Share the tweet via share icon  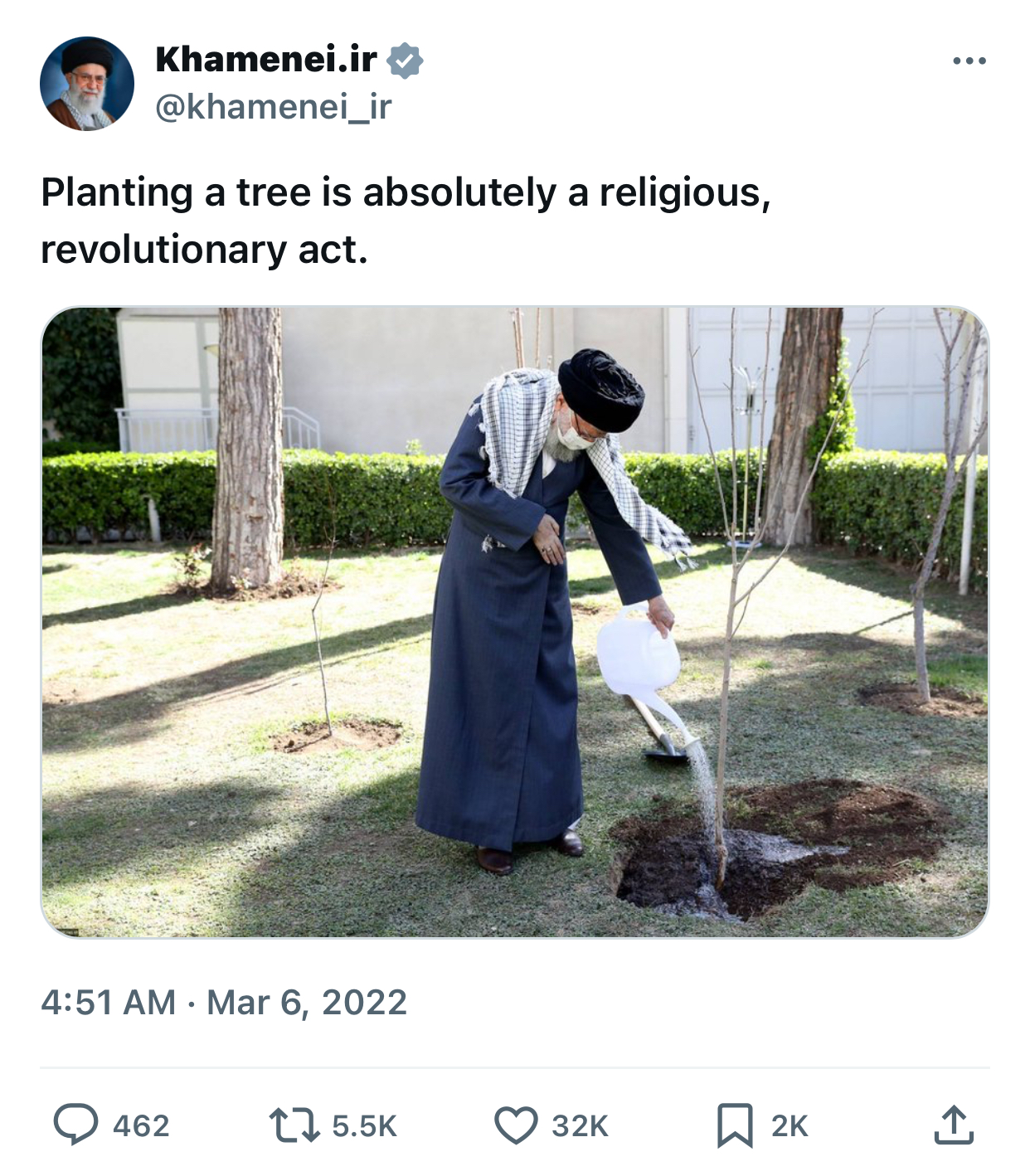pos(954,1125)
